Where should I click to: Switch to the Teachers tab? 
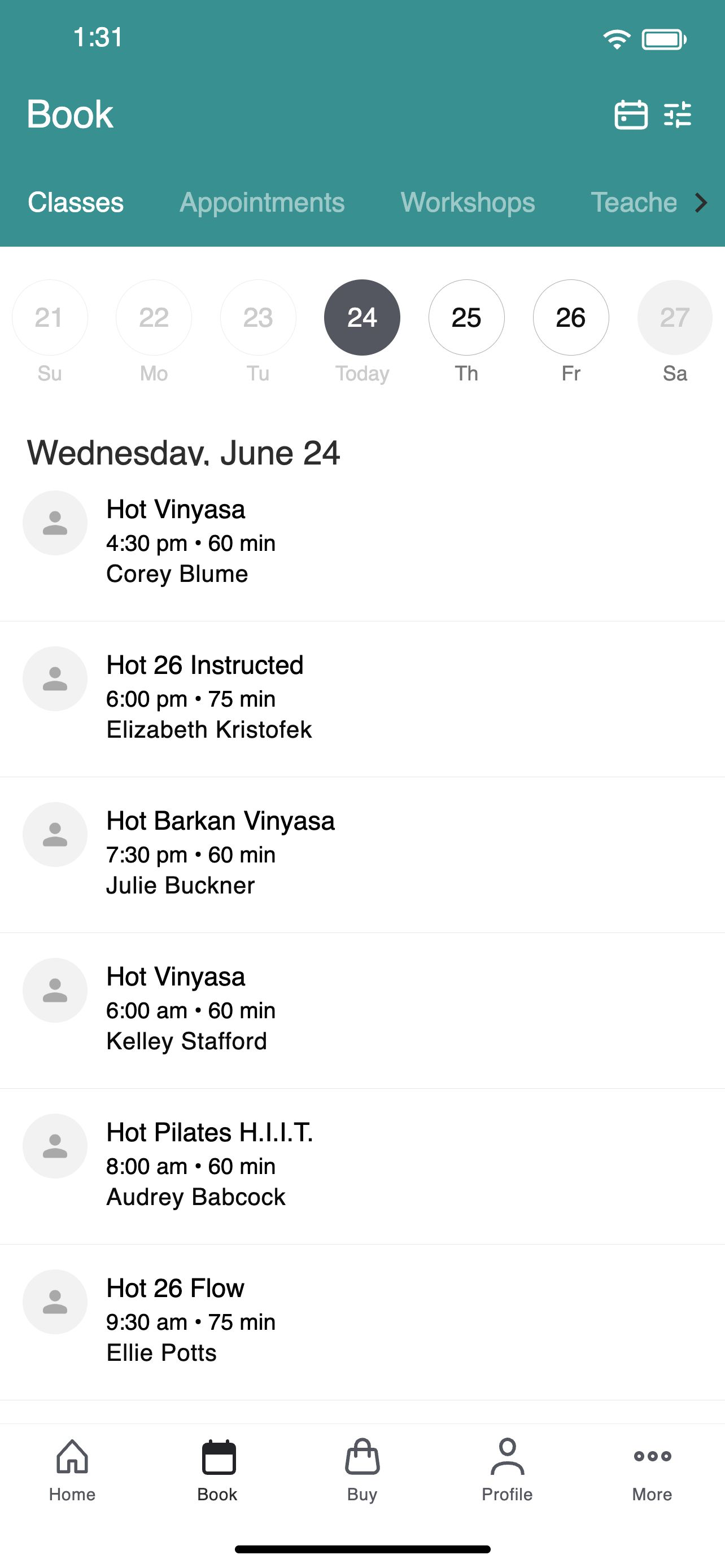pyautogui.click(x=633, y=202)
